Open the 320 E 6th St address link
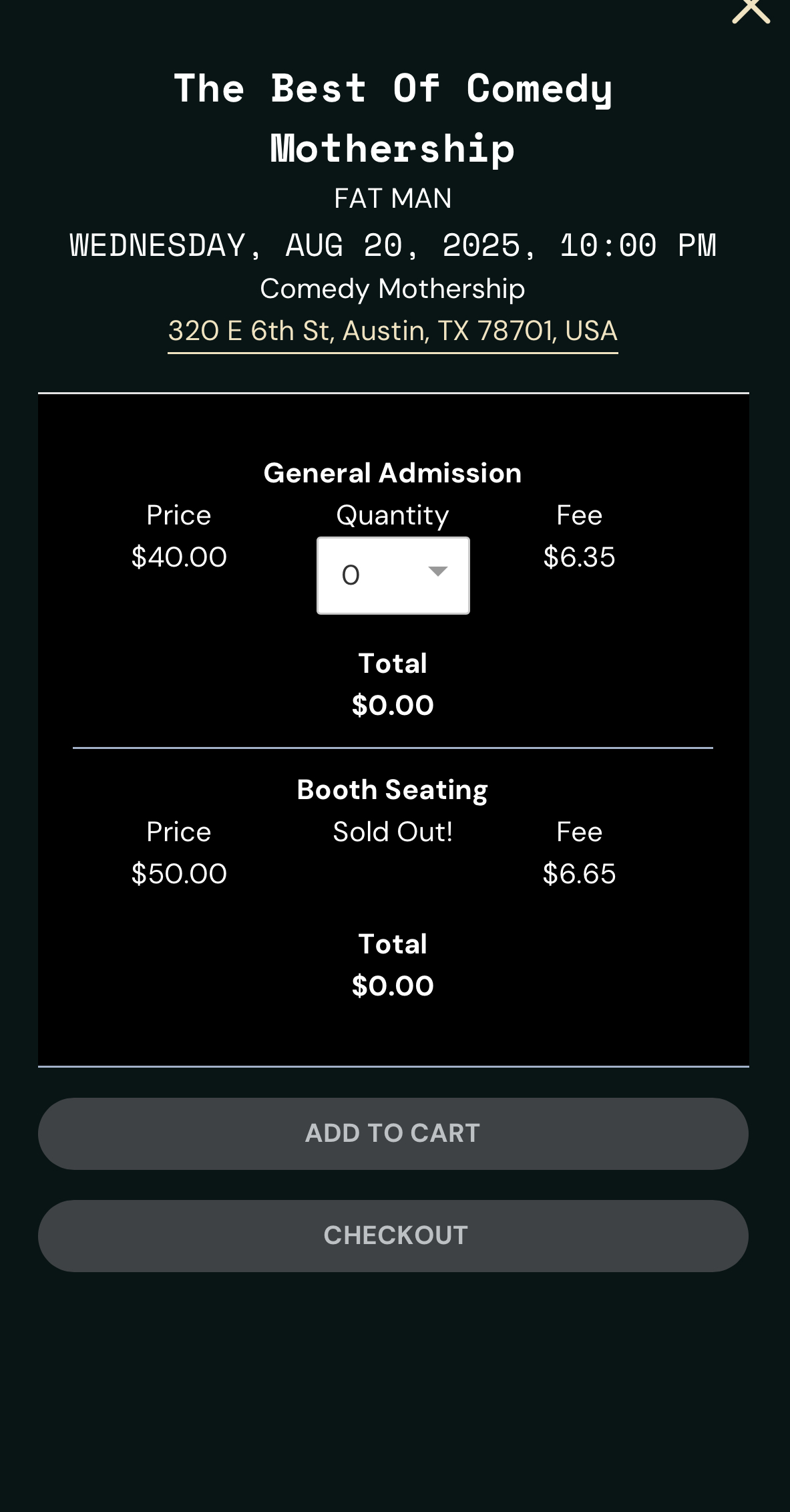Viewport: 790px width, 1512px height. tap(393, 331)
